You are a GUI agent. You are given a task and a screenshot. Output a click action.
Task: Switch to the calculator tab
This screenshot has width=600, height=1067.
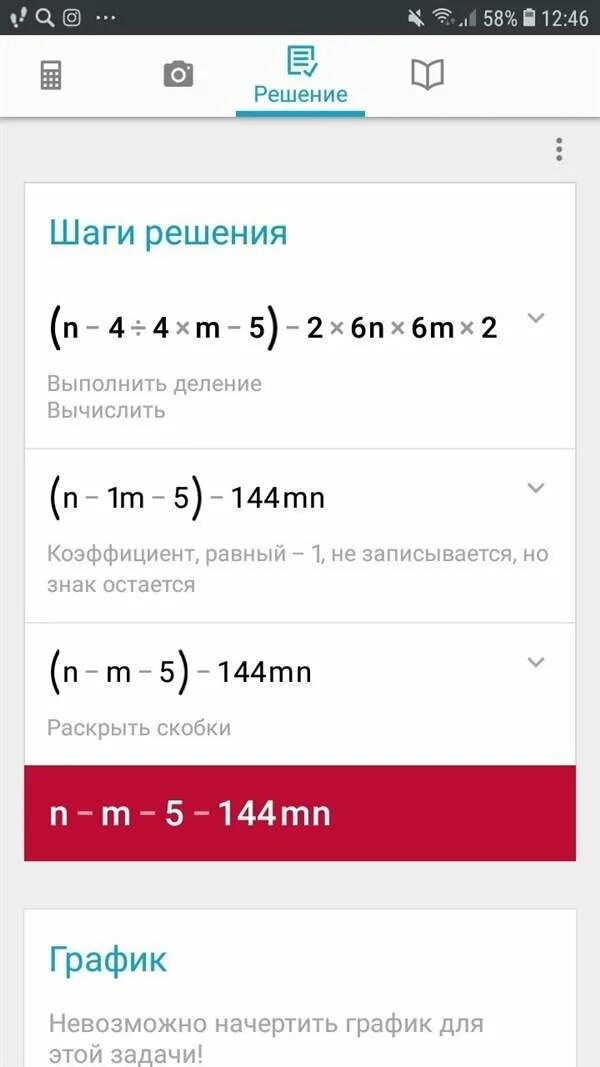pos(51,76)
